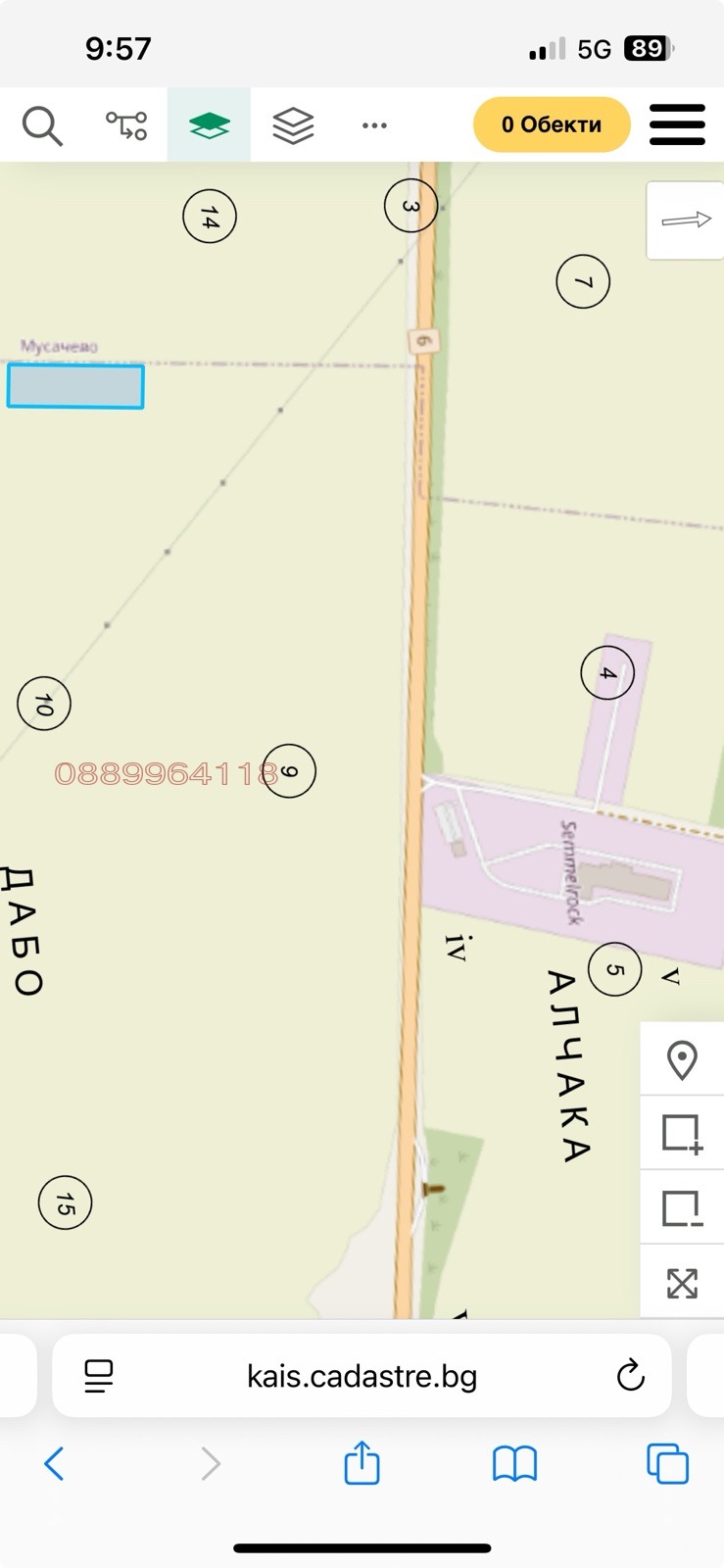Tap the yellow 0 Обекти button

[552, 124]
